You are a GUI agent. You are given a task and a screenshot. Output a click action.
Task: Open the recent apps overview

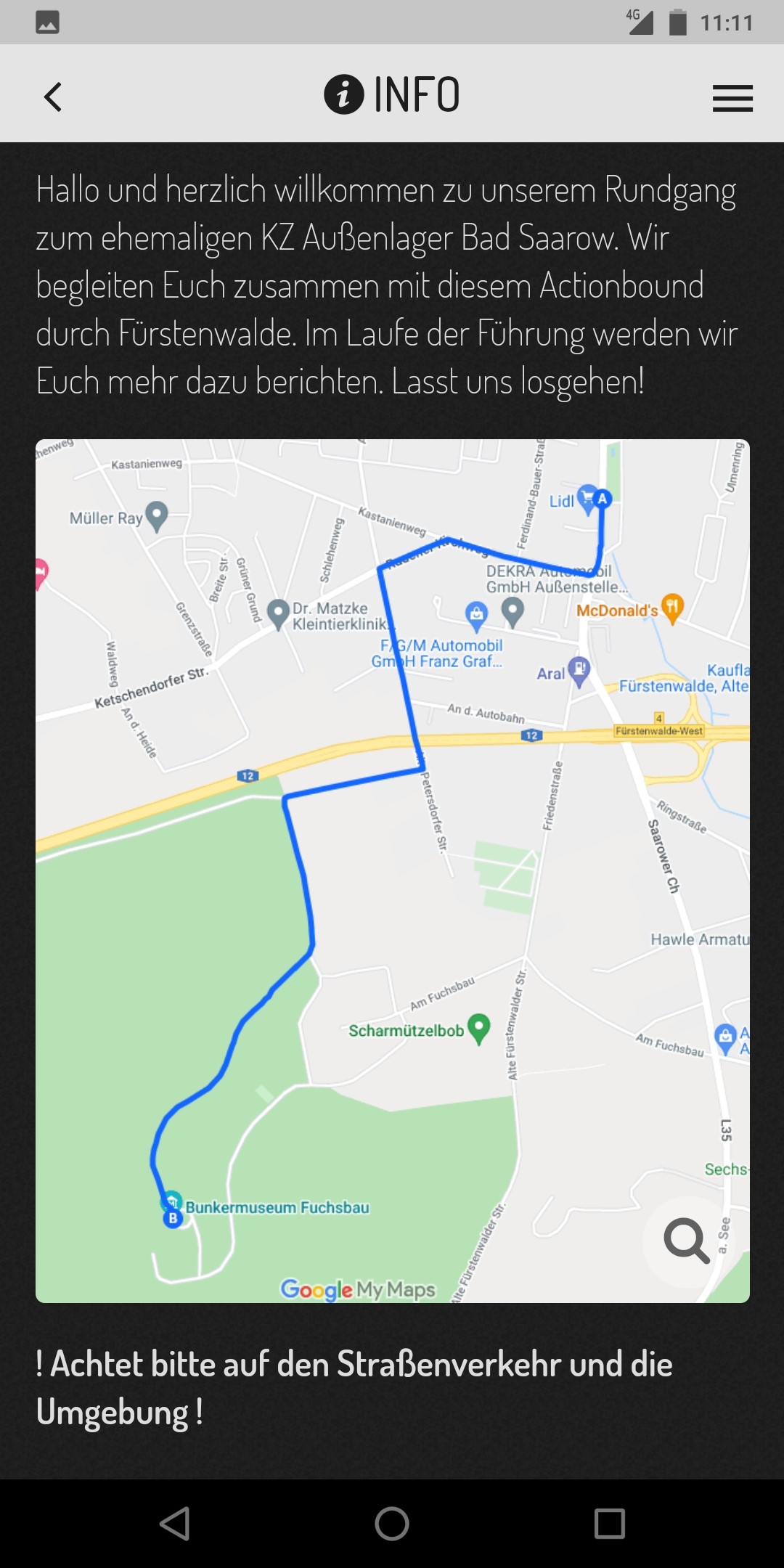coord(609,1523)
